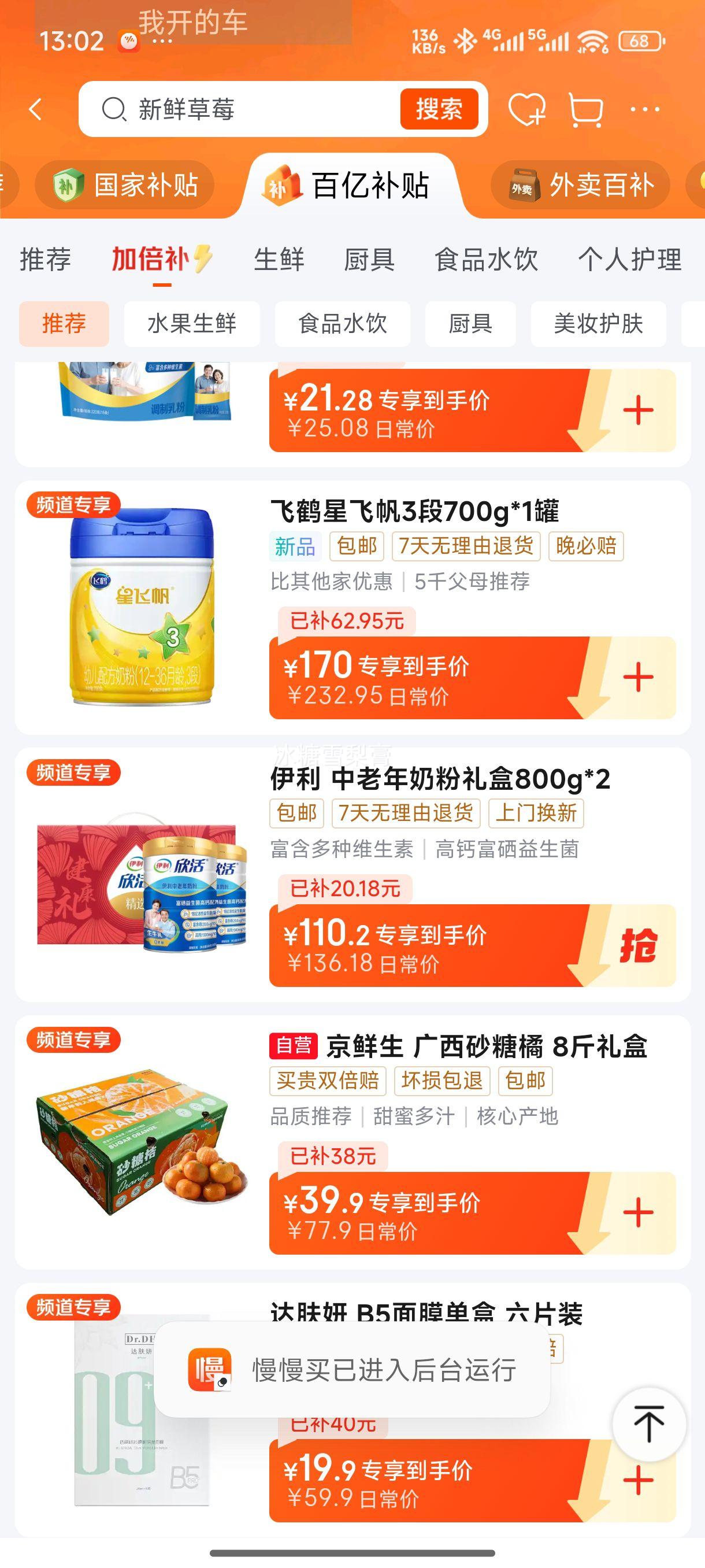Image resolution: width=705 pixels, height=1568 pixels.
Task: Open the shopping cart icon
Action: [x=586, y=110]
